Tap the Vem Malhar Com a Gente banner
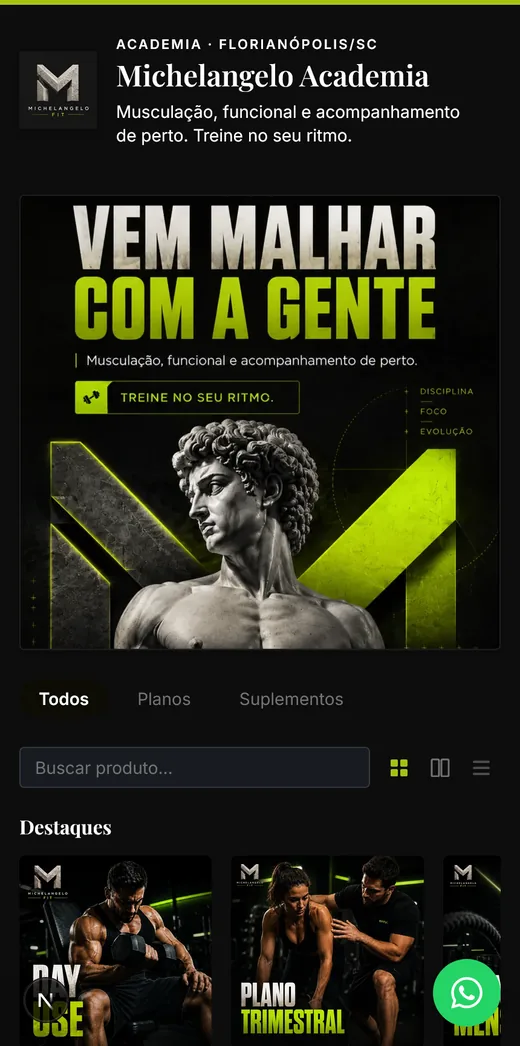Viewport: 520px width, 1046px height. click(260, 422)
